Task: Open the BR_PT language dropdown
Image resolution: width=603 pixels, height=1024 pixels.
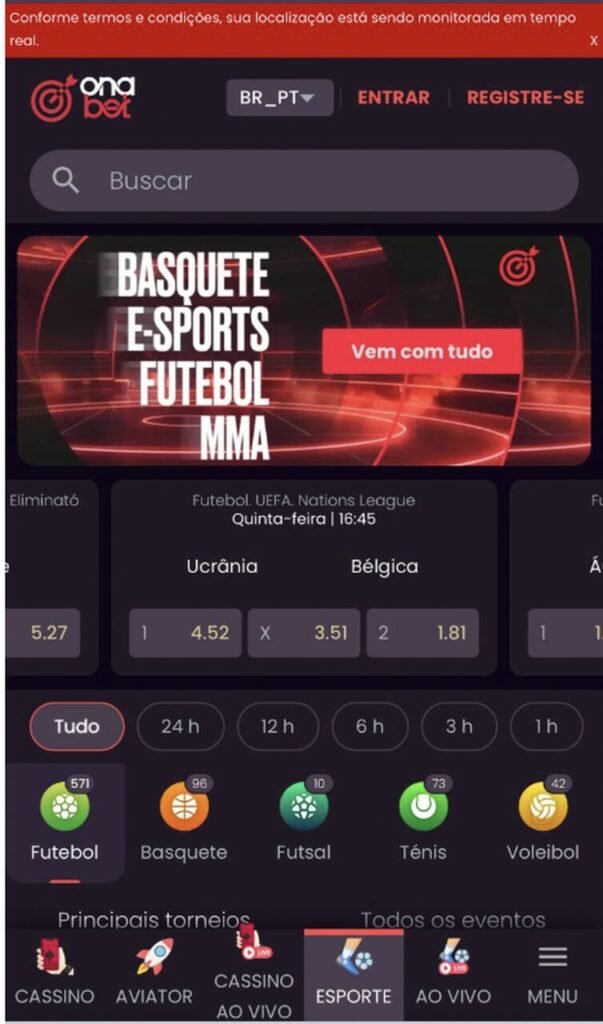Action: click(279, 98)
